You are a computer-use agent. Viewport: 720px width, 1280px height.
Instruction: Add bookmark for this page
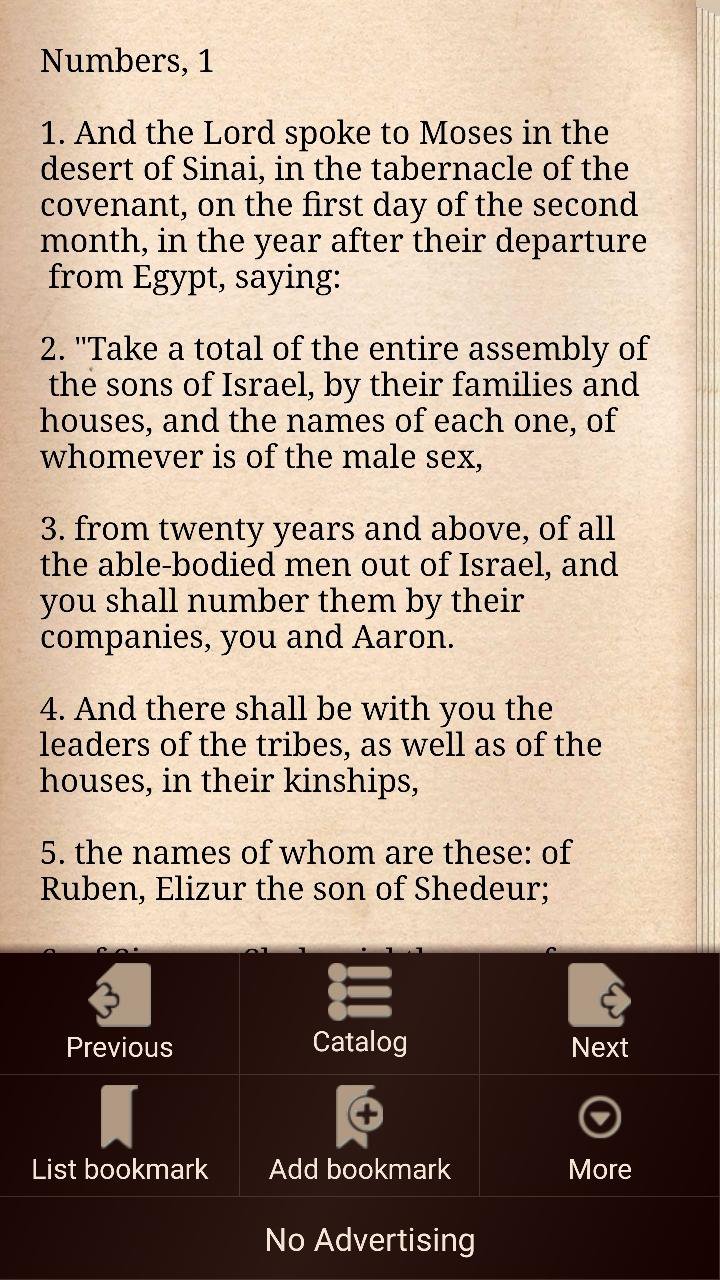click(359, 1136)
